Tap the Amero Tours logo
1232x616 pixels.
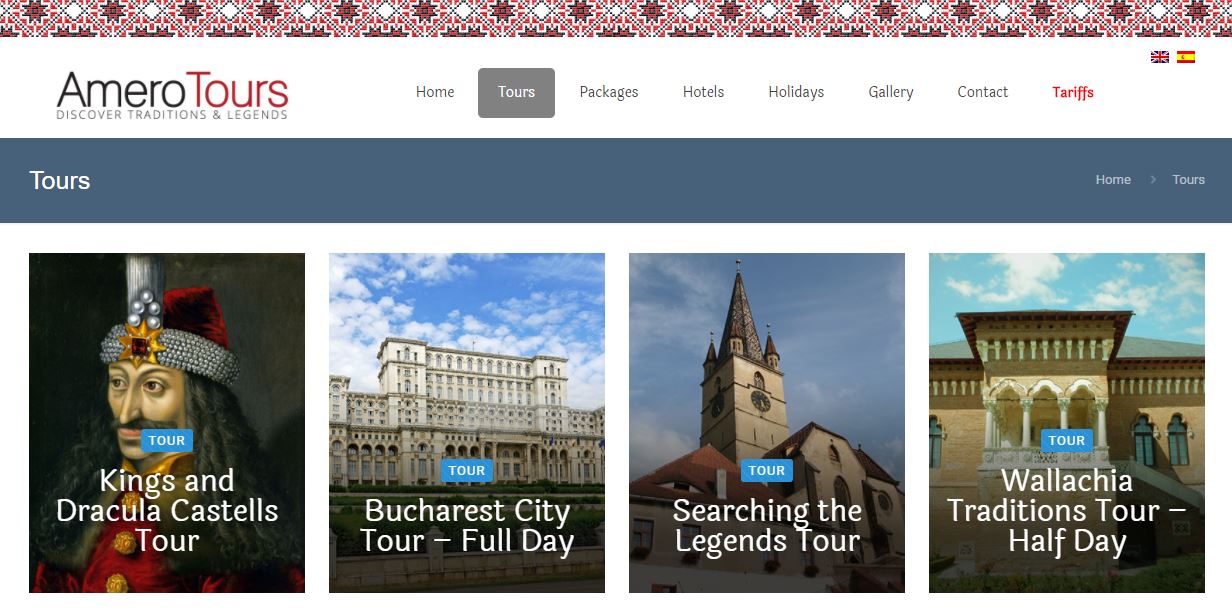click(x=172, y=95)
